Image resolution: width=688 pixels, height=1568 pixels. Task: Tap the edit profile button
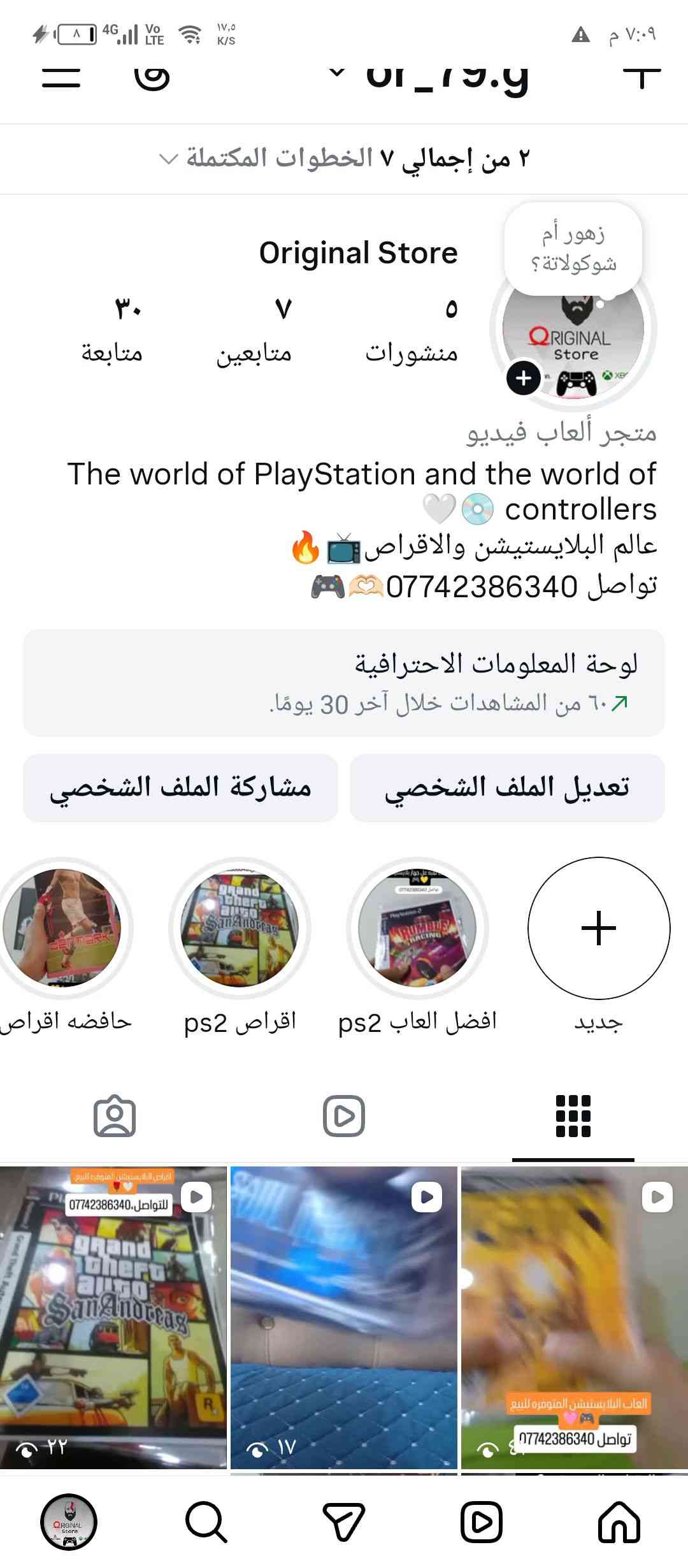(507, 788)
